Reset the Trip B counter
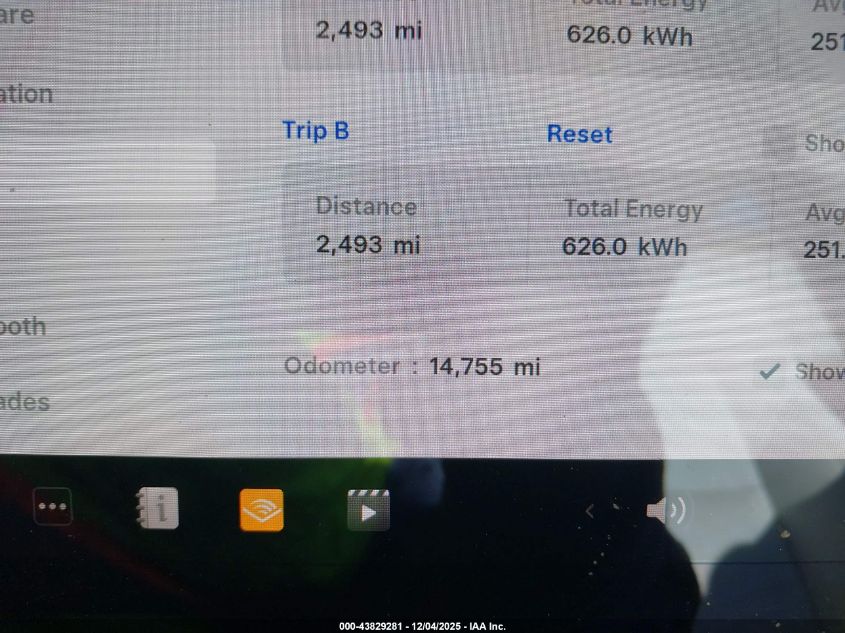Viewport: 845px width, 633px height. [x=579, y=134]
